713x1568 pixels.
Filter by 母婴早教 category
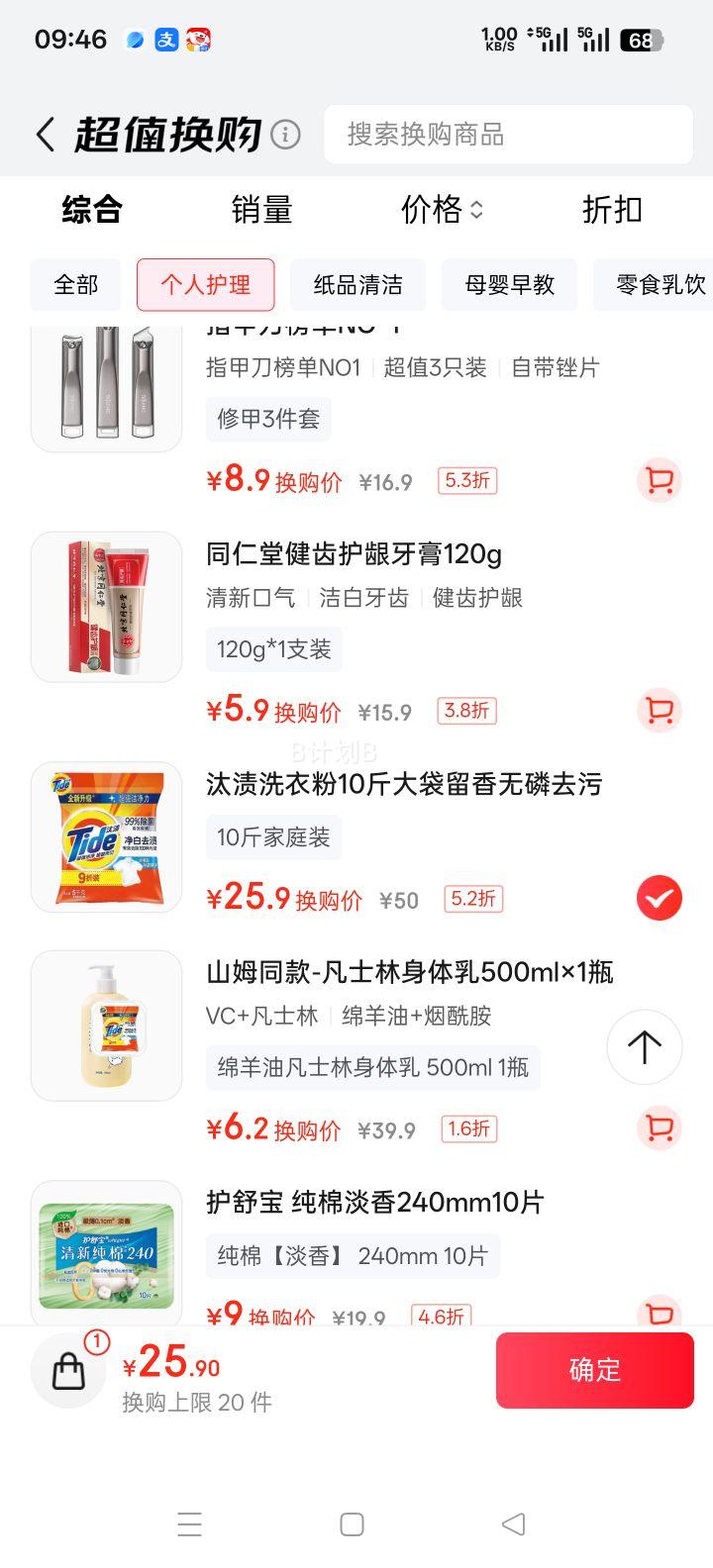click(x=509, y=285)
